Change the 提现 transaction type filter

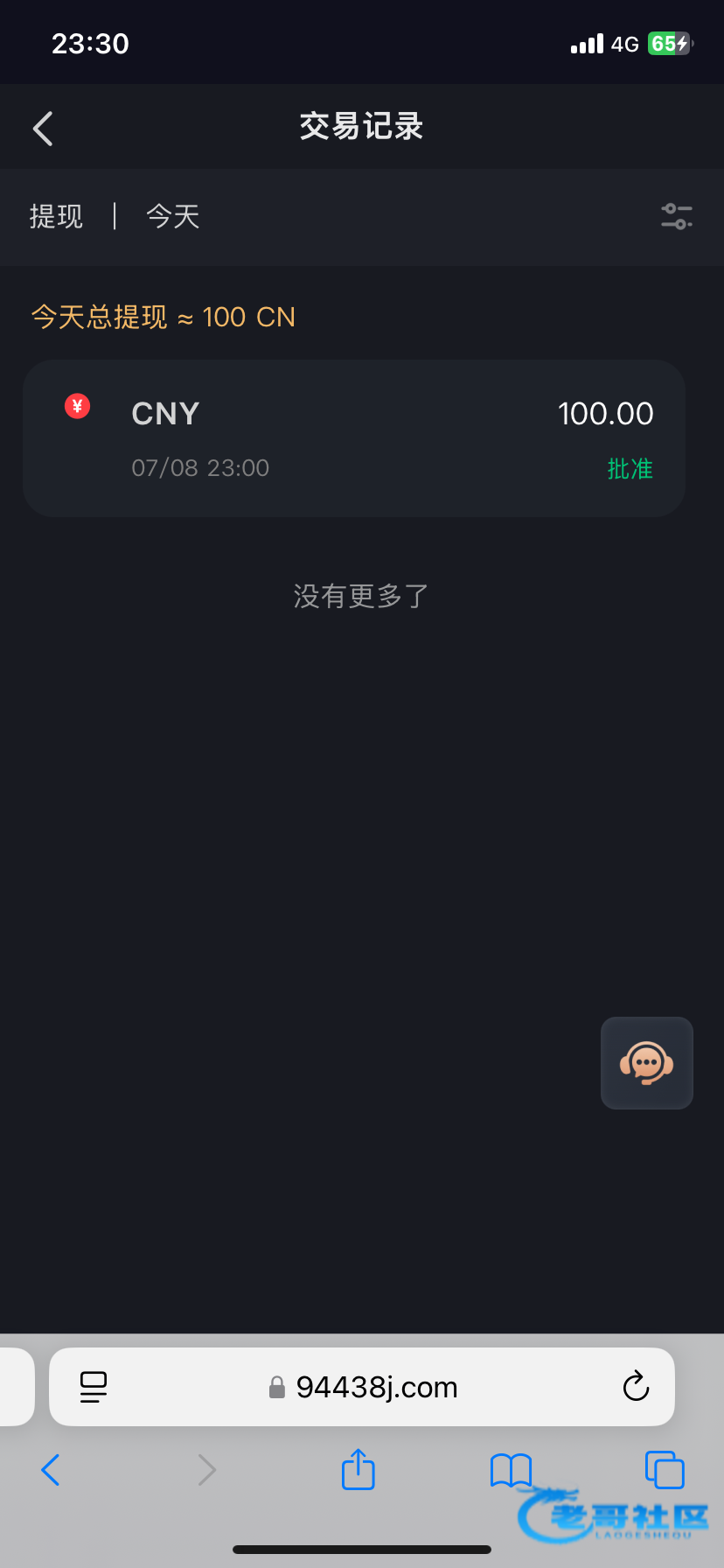(56, 216)
